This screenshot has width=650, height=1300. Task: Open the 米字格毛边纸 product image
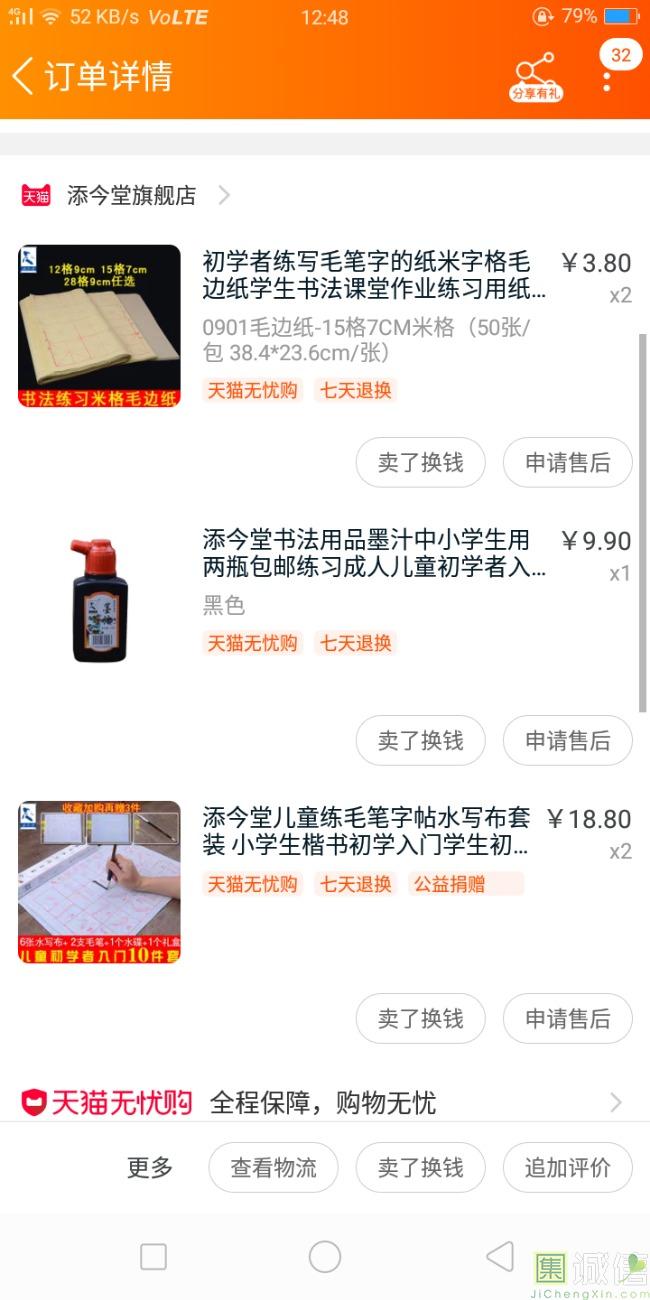tap(99, 326)
